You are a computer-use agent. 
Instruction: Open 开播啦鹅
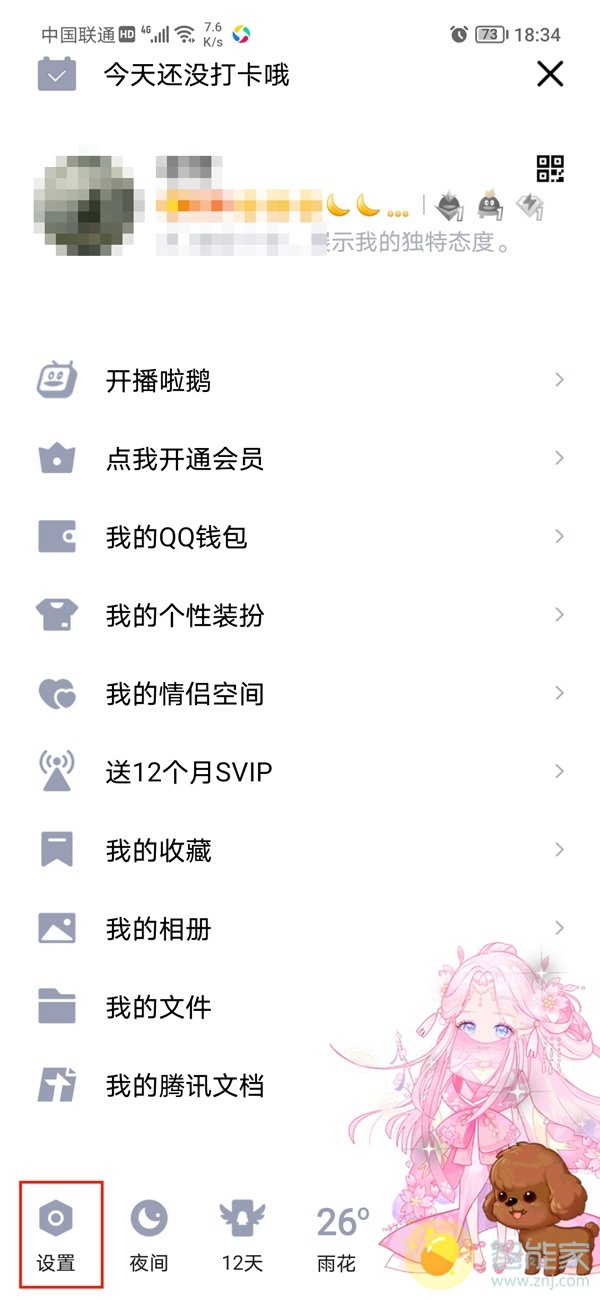158,381
